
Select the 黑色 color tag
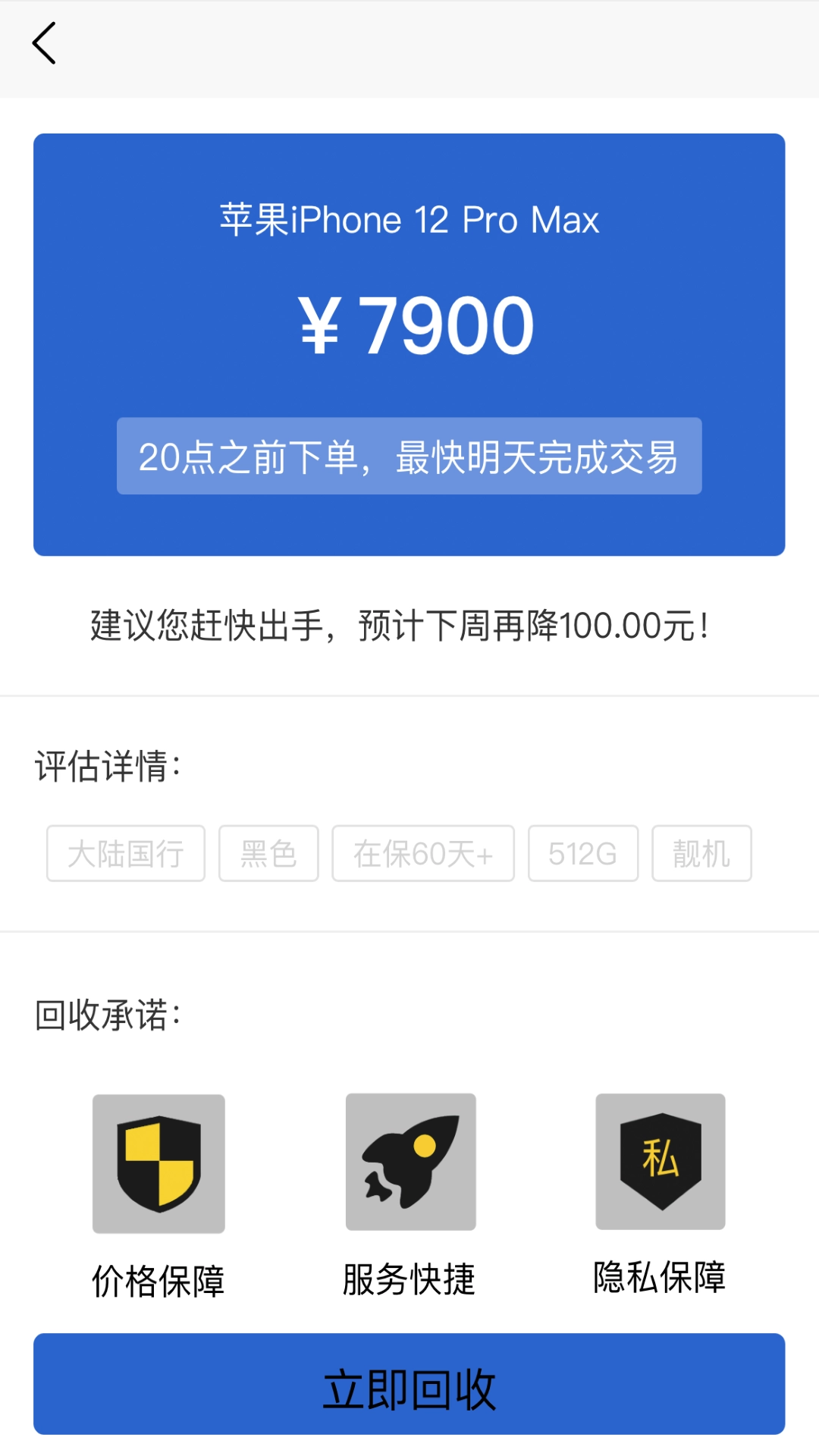pos(268,854)
